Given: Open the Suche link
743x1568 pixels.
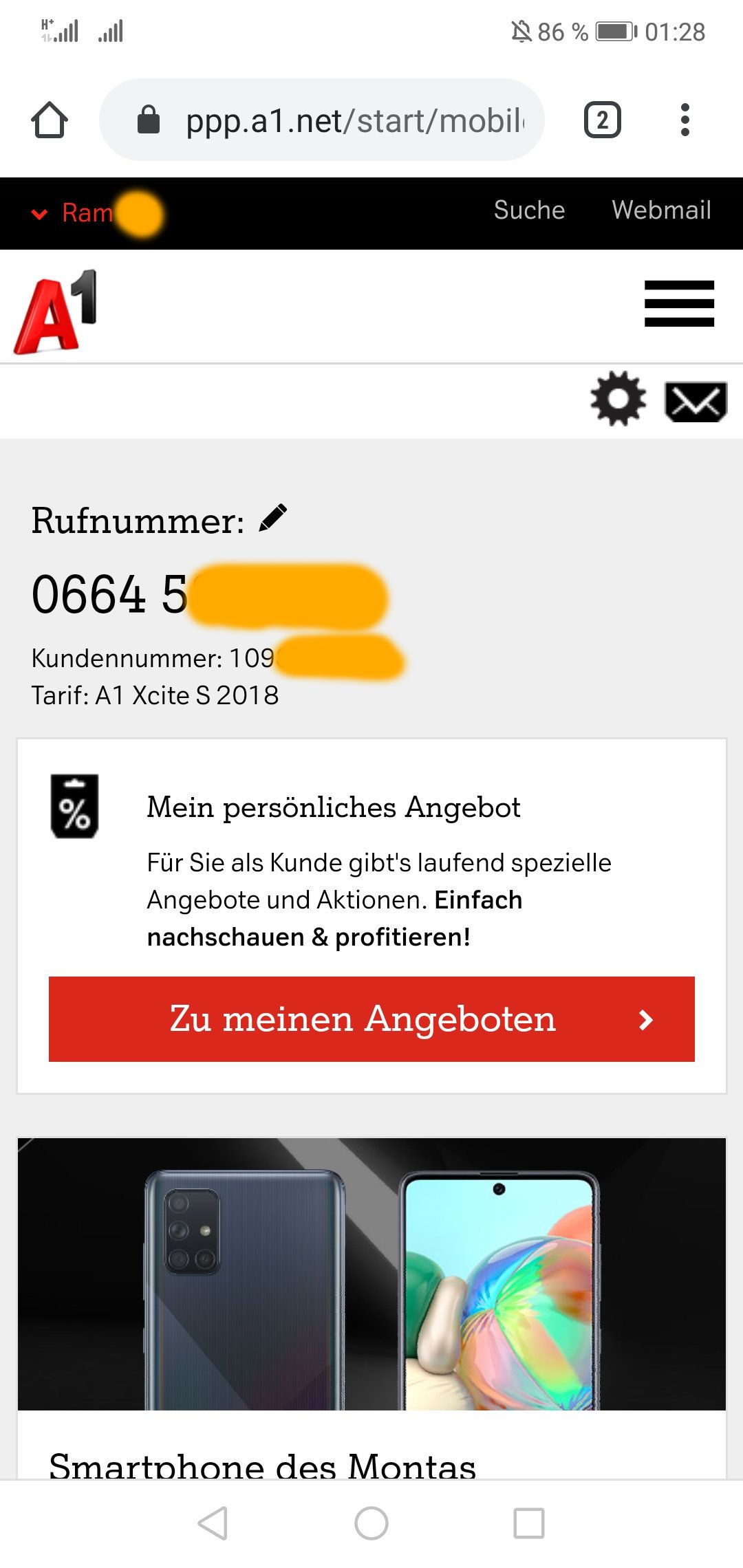Looking at the screenshot, I should point(529,210).
